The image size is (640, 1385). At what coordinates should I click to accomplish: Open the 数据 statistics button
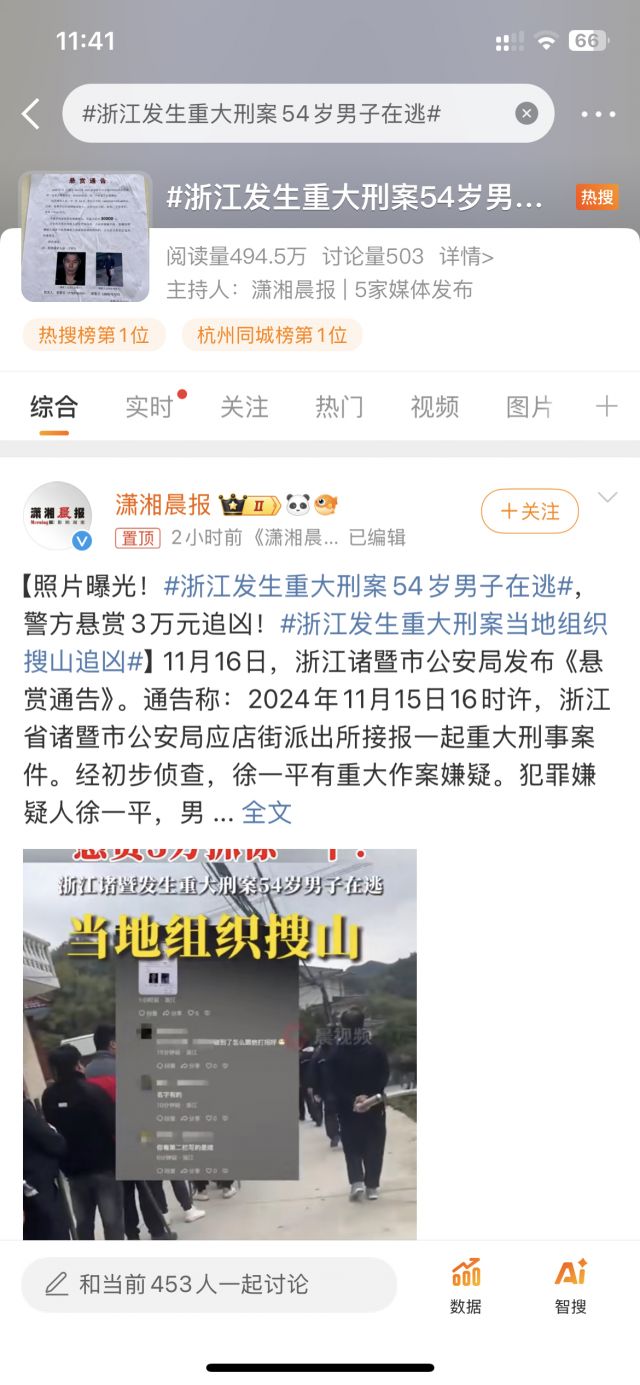[466, 1285]
